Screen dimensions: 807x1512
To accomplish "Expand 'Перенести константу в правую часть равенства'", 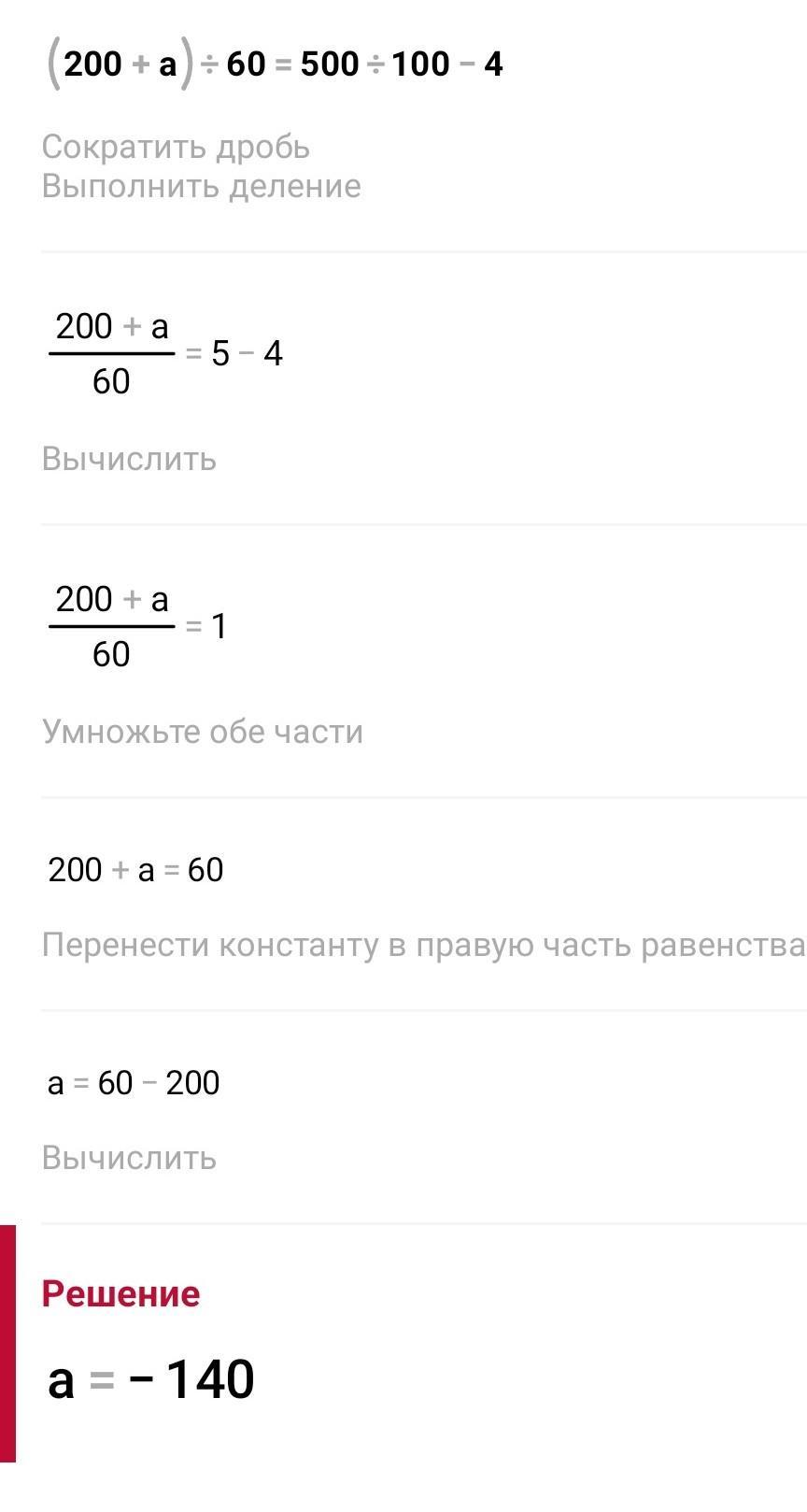I will click(423, 945).
